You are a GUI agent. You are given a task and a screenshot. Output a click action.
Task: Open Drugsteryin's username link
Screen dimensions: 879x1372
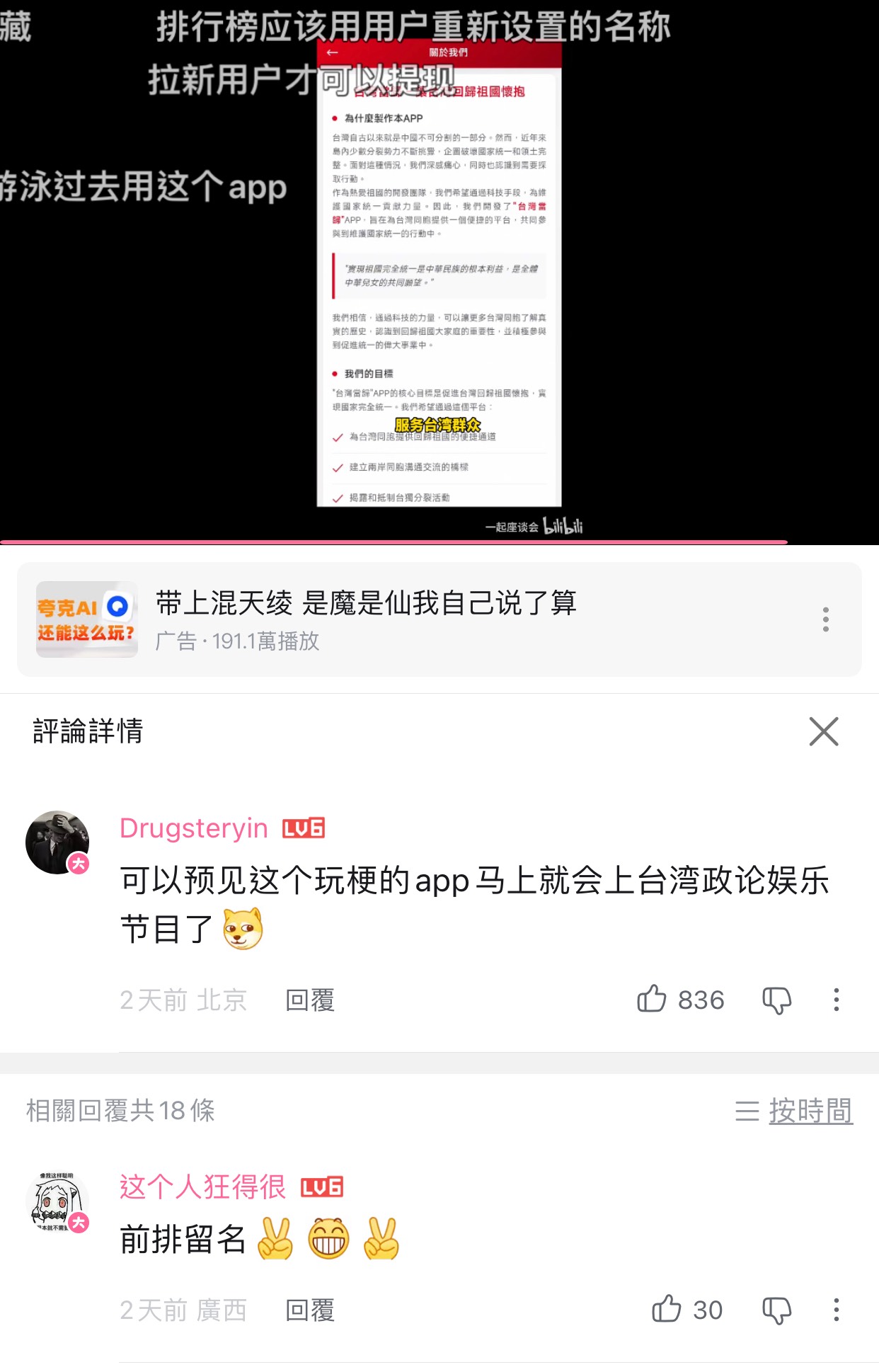[x=193, y=828]
